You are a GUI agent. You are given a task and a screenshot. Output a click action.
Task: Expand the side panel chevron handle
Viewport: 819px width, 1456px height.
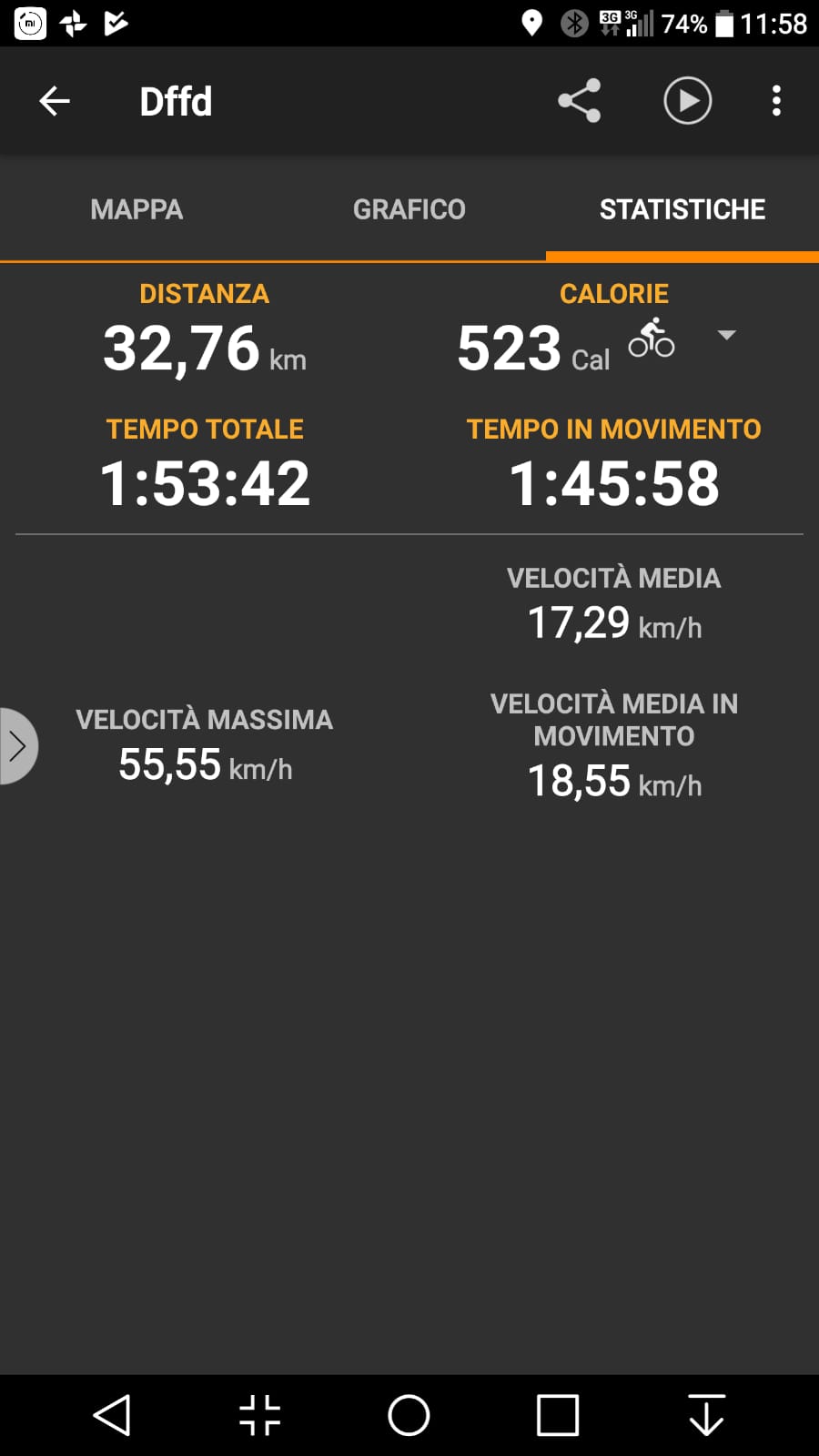(x=18, y=746)
